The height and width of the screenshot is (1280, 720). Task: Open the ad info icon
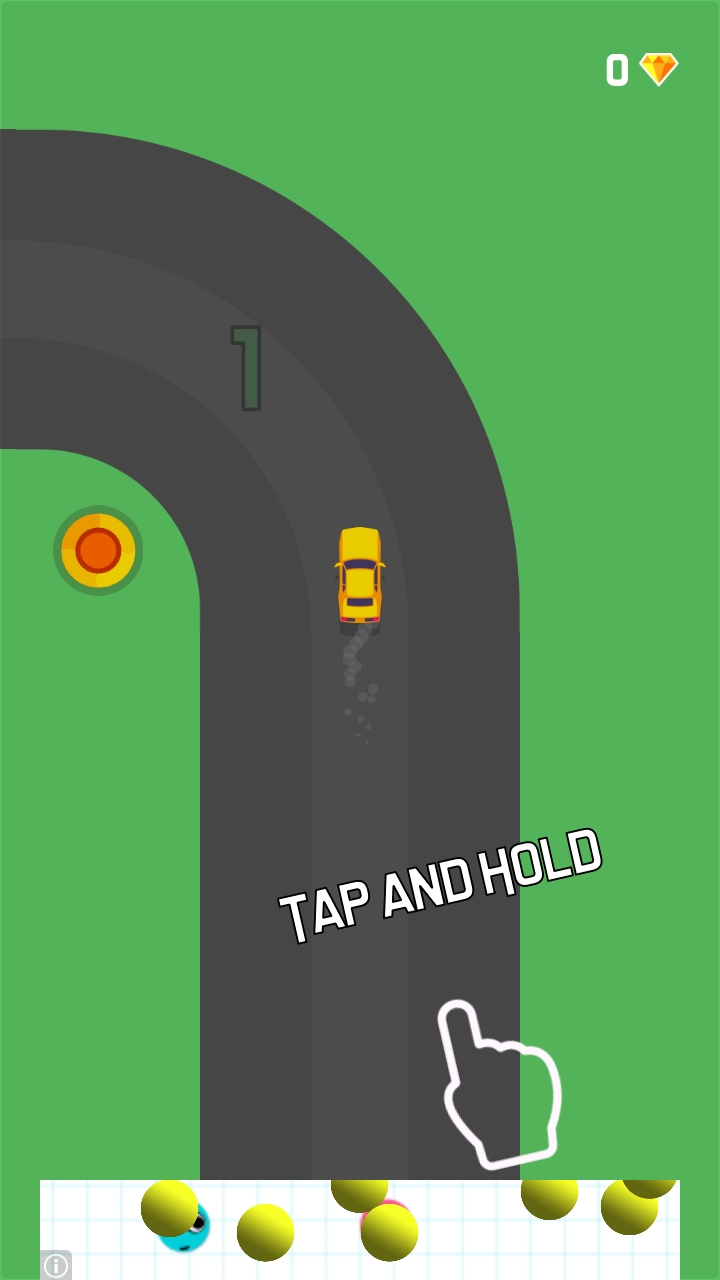(56, 1265)
